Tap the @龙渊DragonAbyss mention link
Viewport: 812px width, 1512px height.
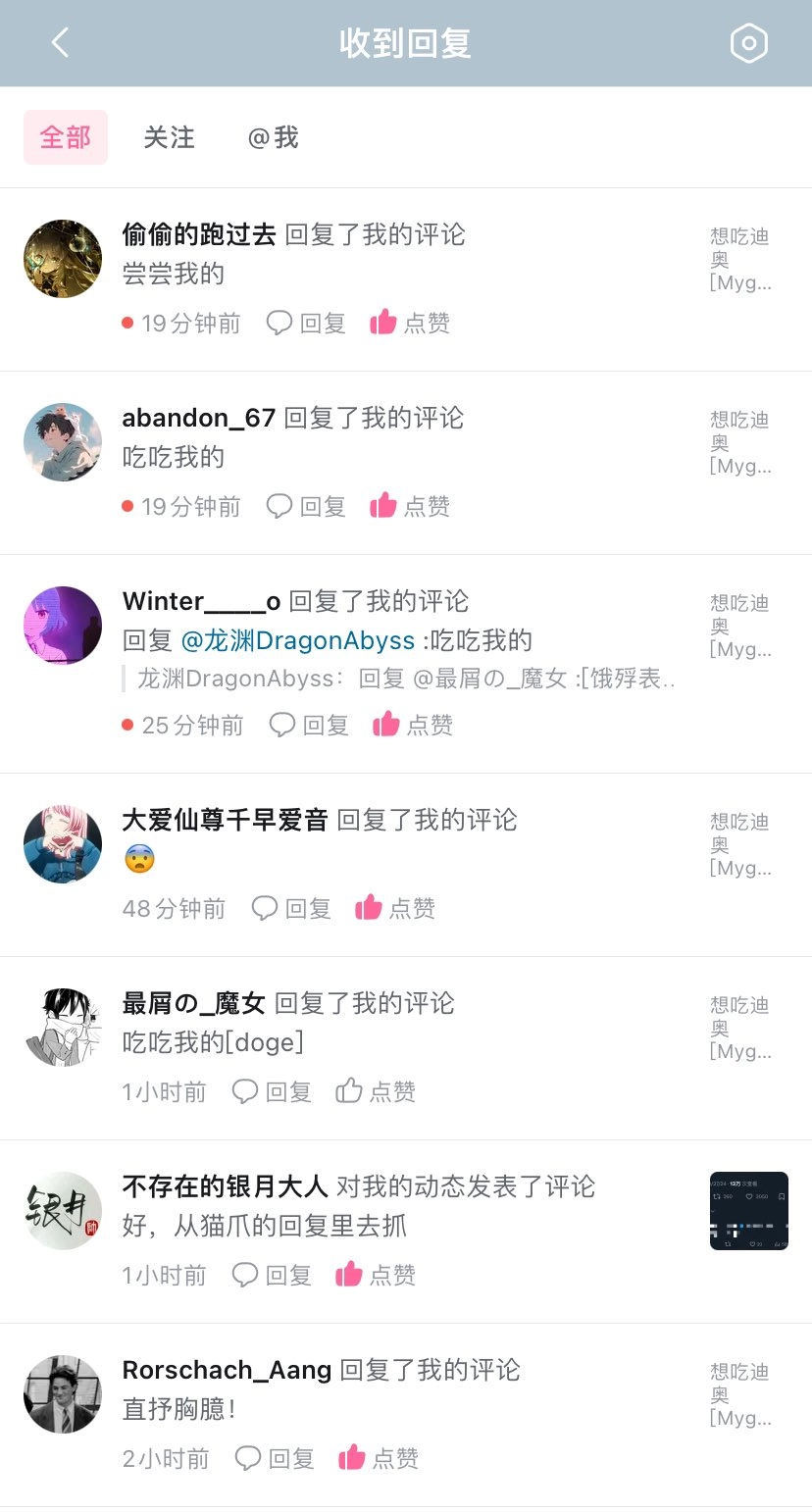298,641
